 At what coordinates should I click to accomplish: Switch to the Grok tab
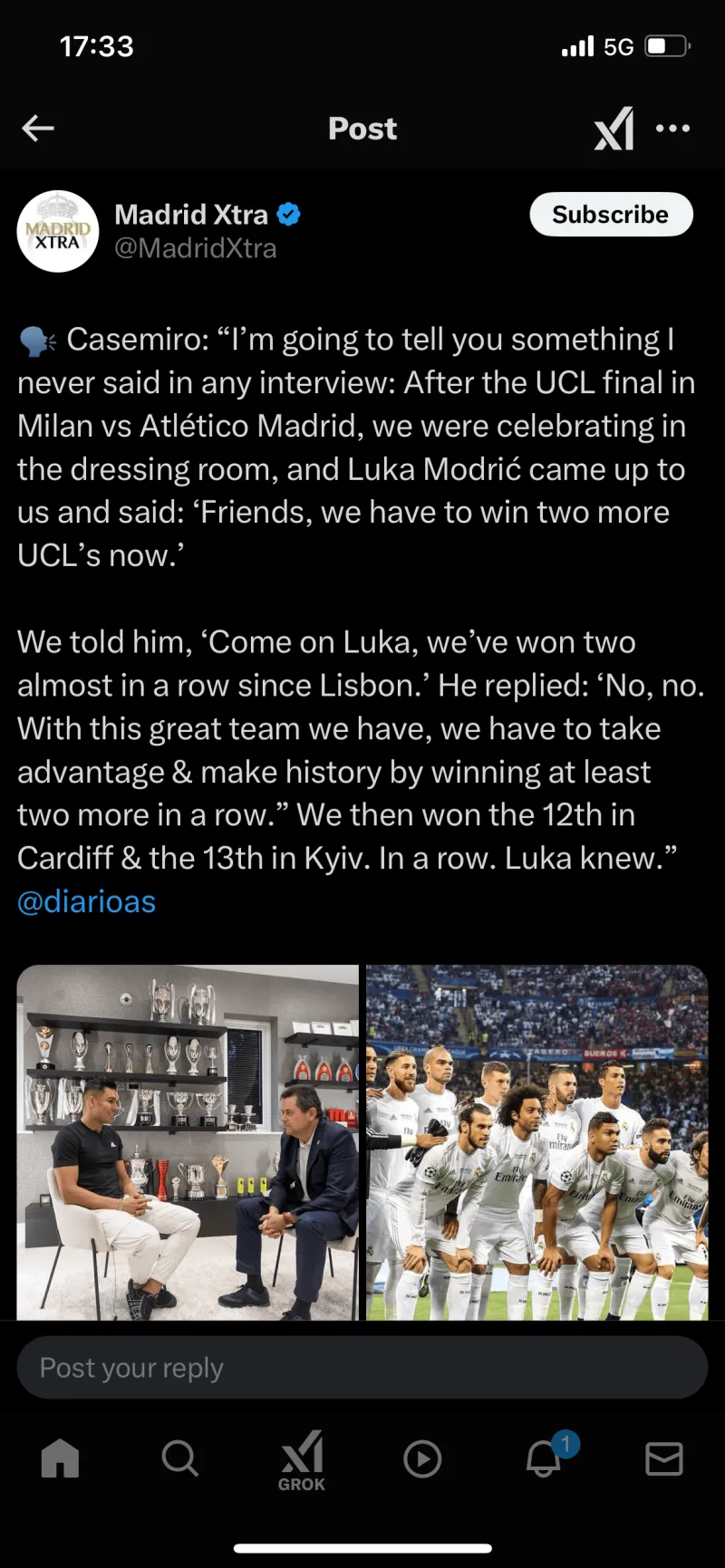[x=302, y=1459]
